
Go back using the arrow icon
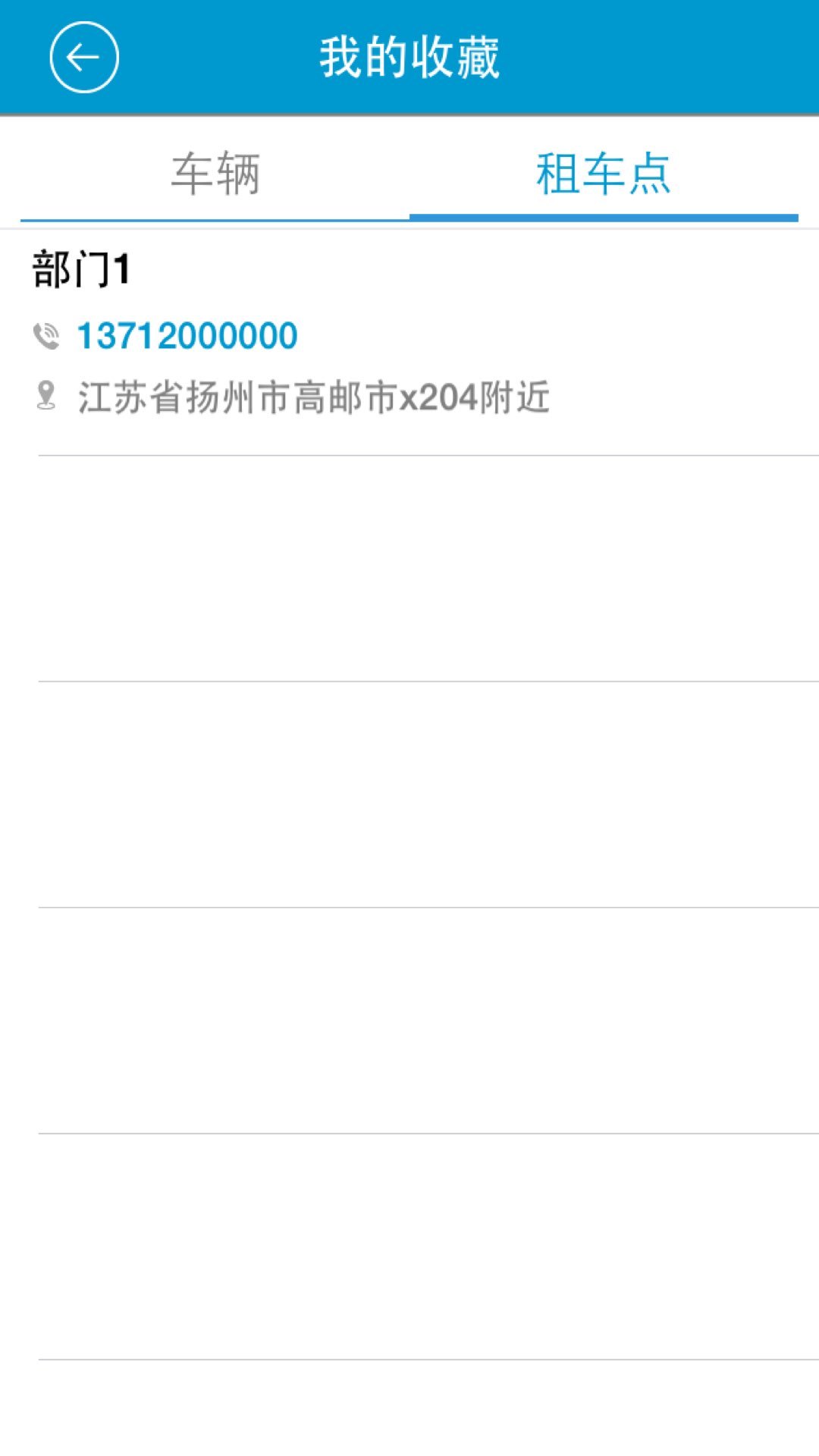point(84,58)
